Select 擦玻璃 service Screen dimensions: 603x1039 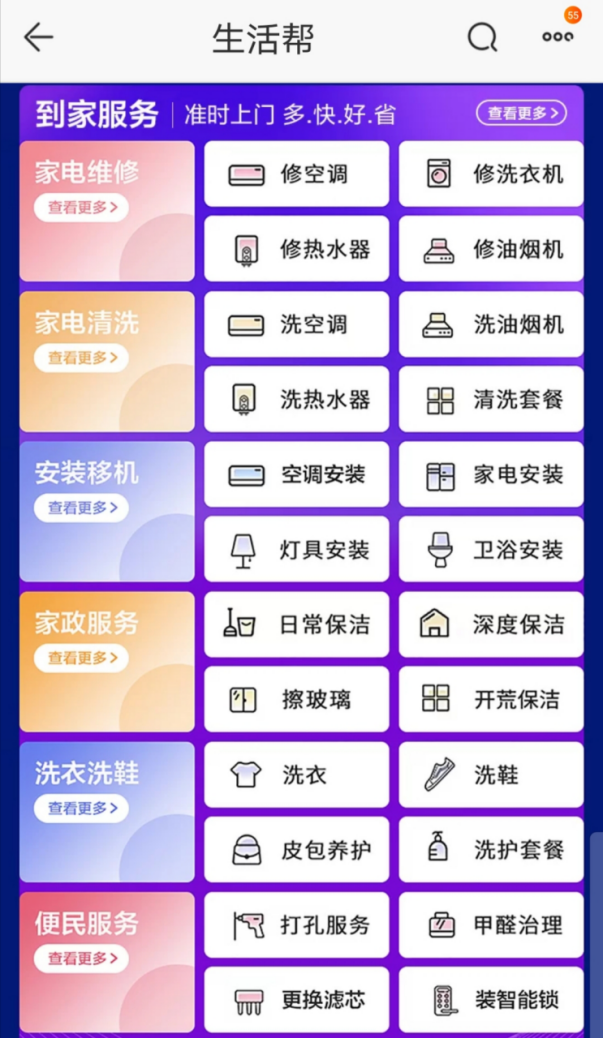coord(296,699)
